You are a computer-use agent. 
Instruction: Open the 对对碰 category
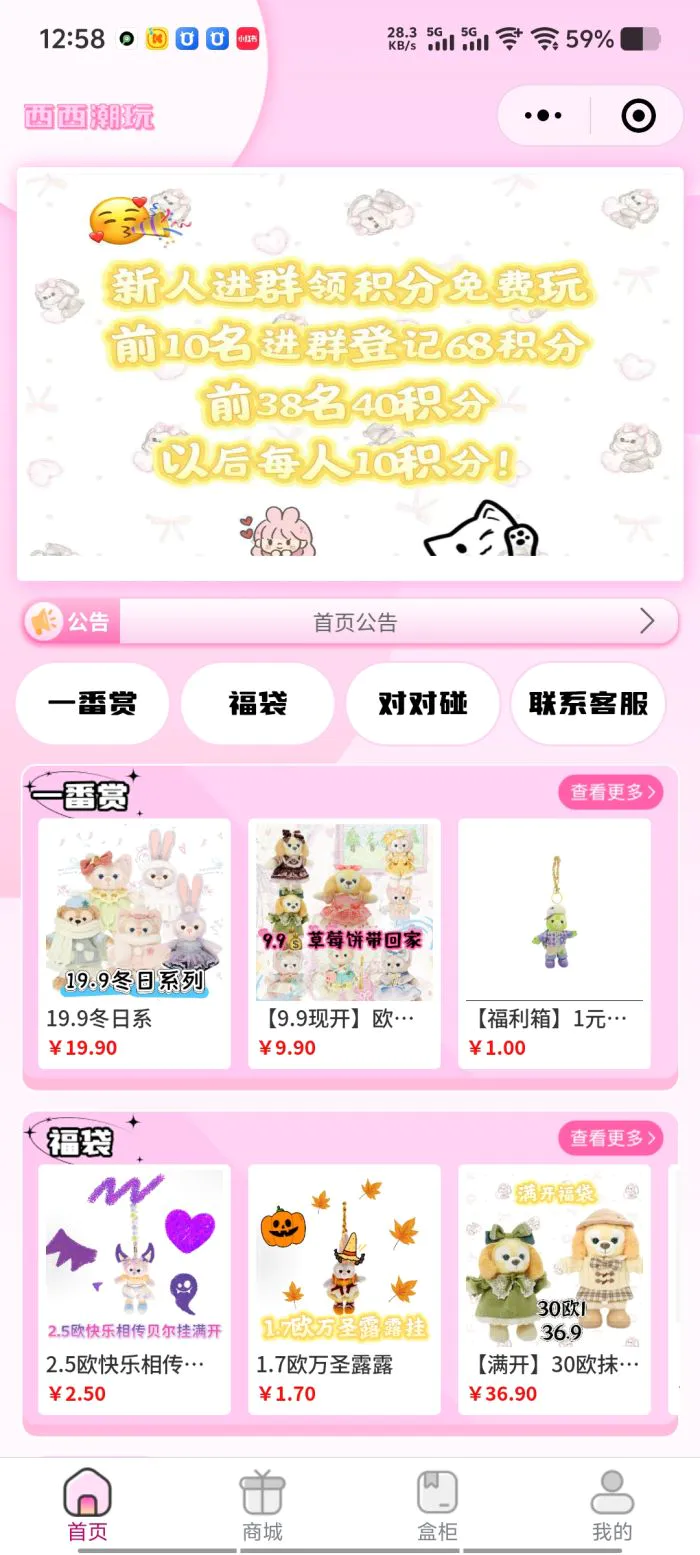pyautogui.click(x=422, y=704)
